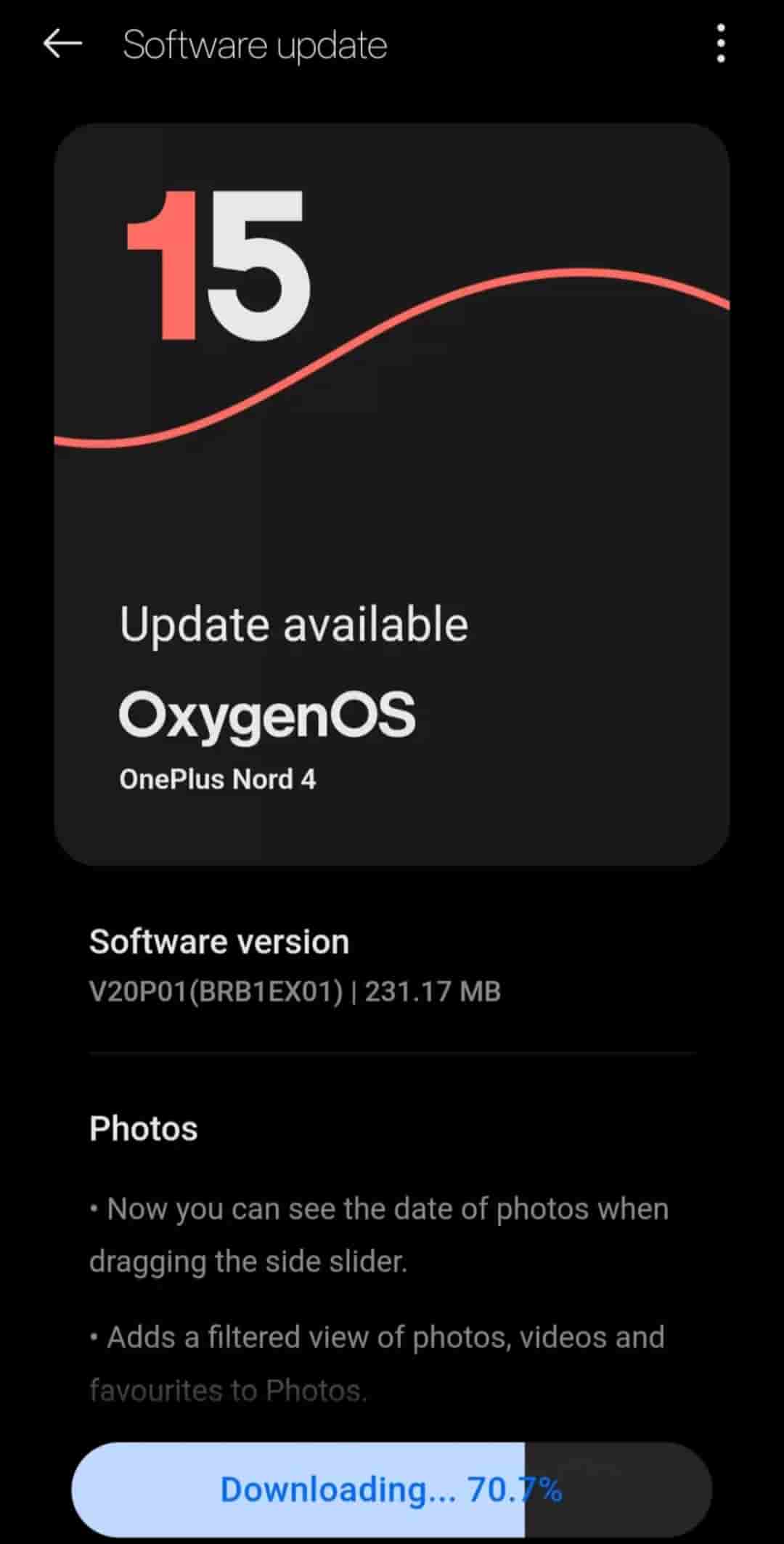Open the three-dot overflow menu
Screen dimensions: 784x1544
[x=720, y=44]
